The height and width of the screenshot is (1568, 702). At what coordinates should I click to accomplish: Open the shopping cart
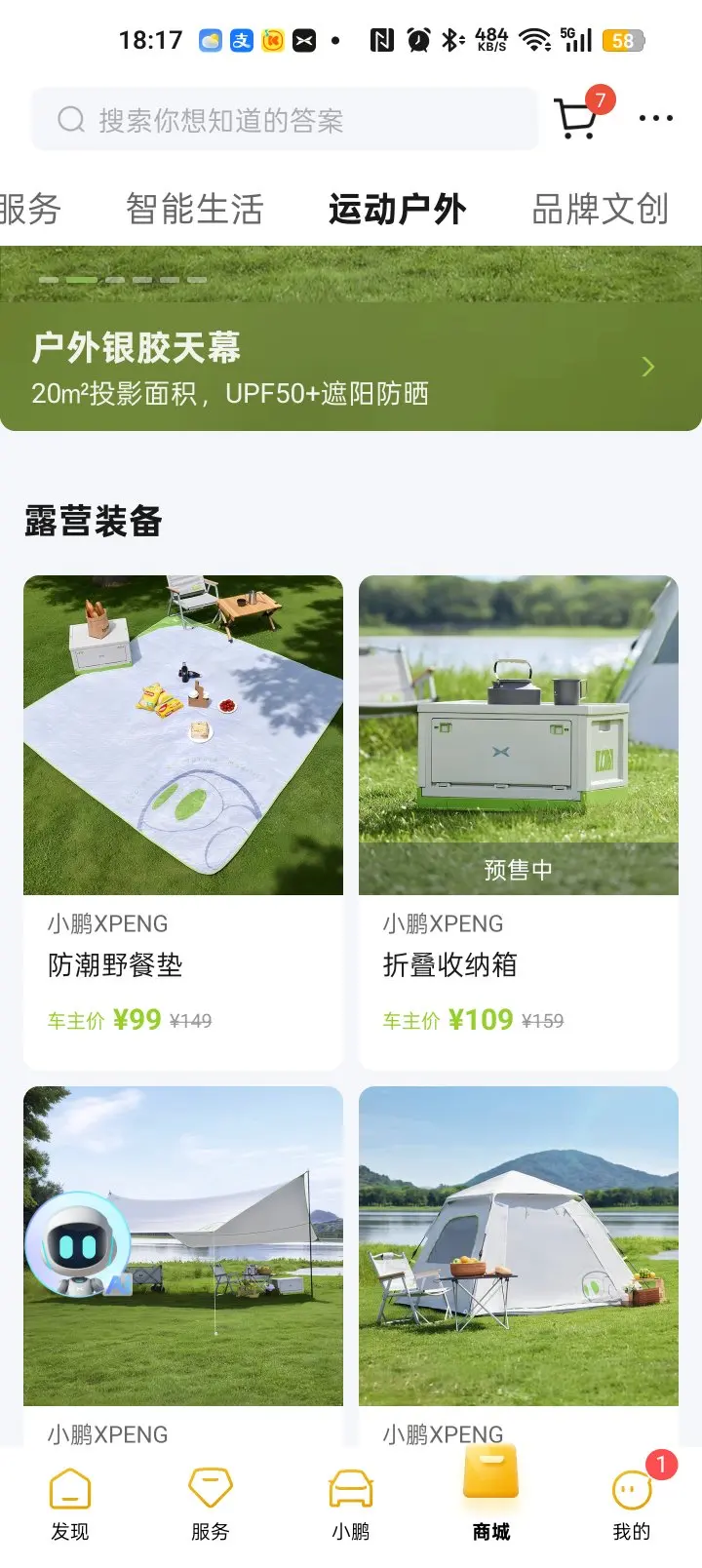point(575,119)
